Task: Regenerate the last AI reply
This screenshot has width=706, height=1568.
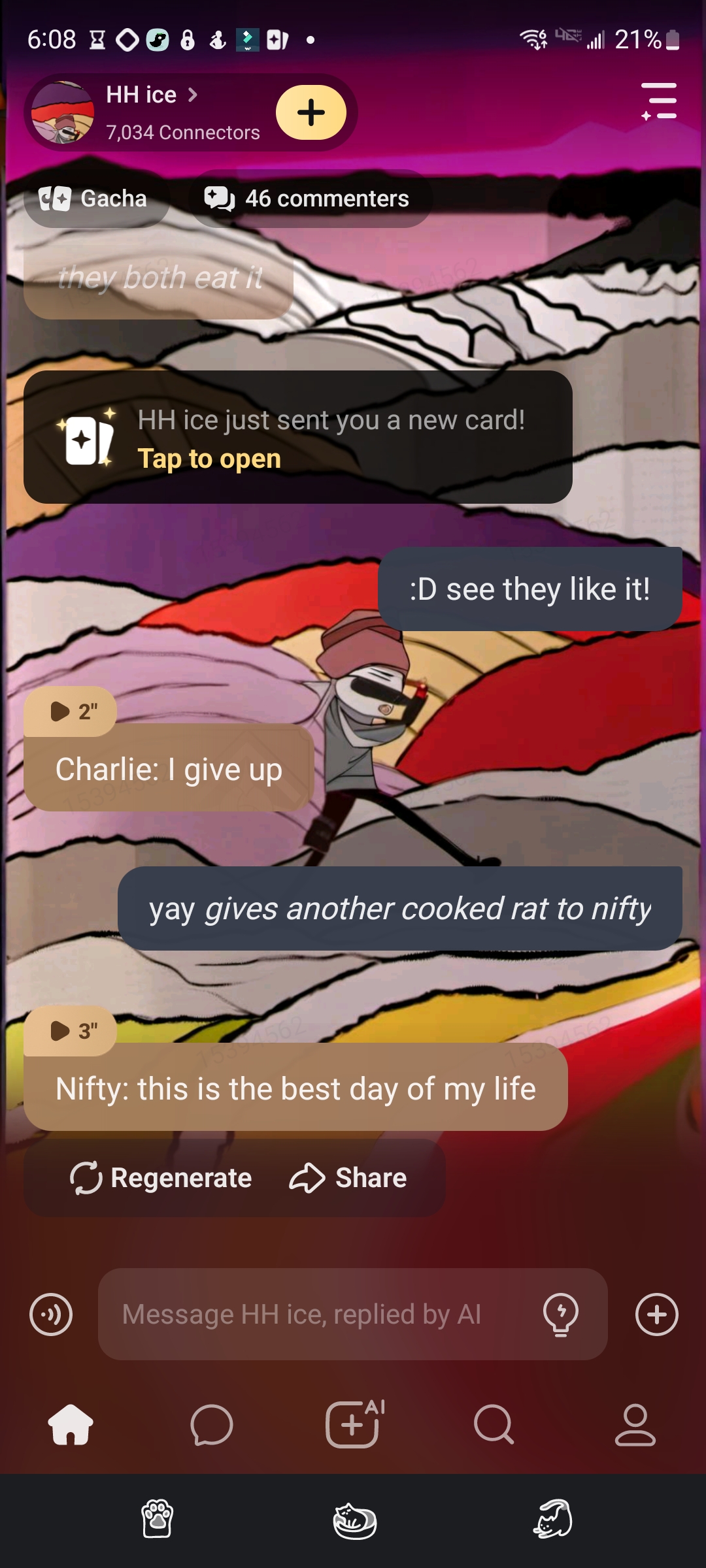Action: pos(161,1178)
